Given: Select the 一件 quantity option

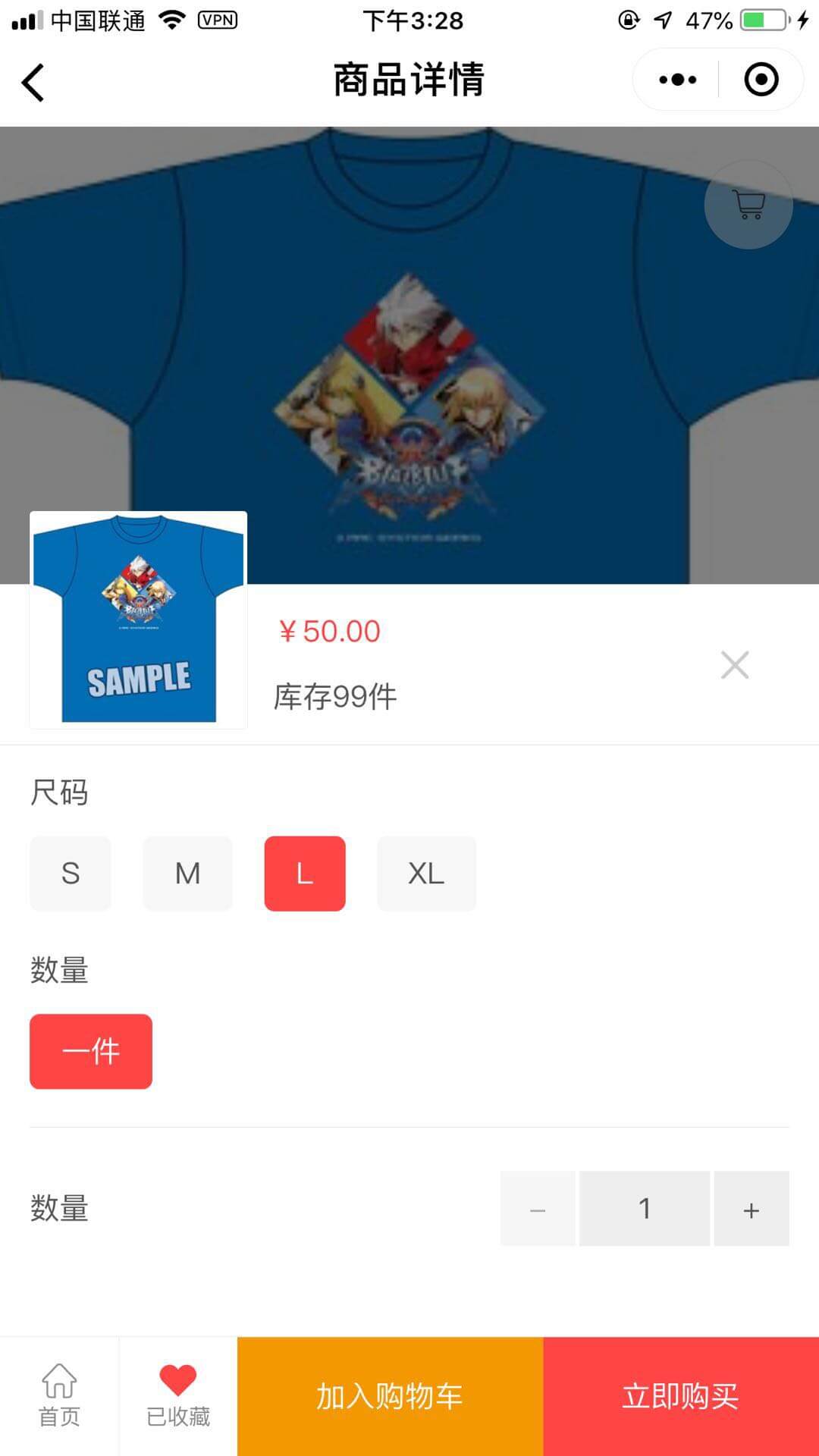Looking at the screenshot, I should 91,1051.
